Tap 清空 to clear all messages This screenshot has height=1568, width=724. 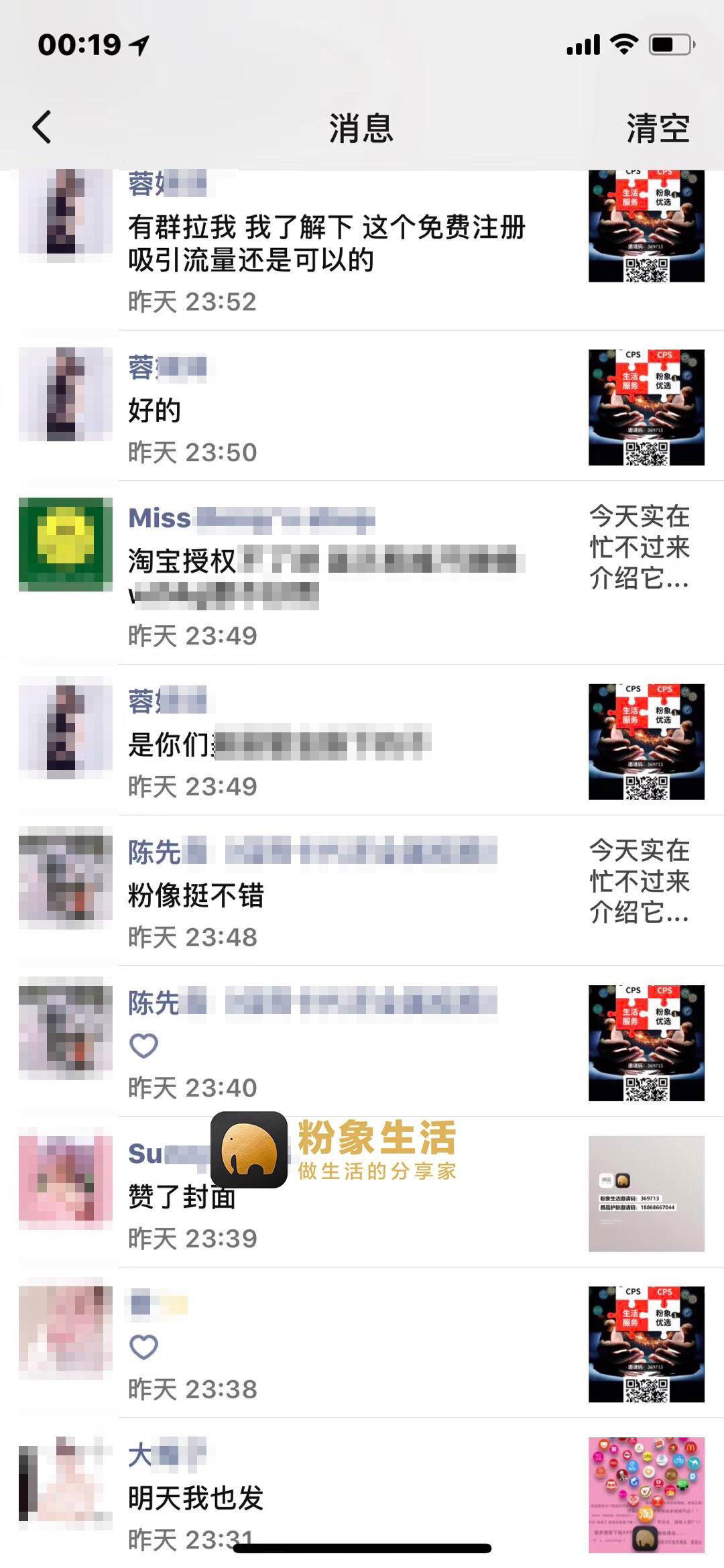pyautogui.click(x=657, y=127)
